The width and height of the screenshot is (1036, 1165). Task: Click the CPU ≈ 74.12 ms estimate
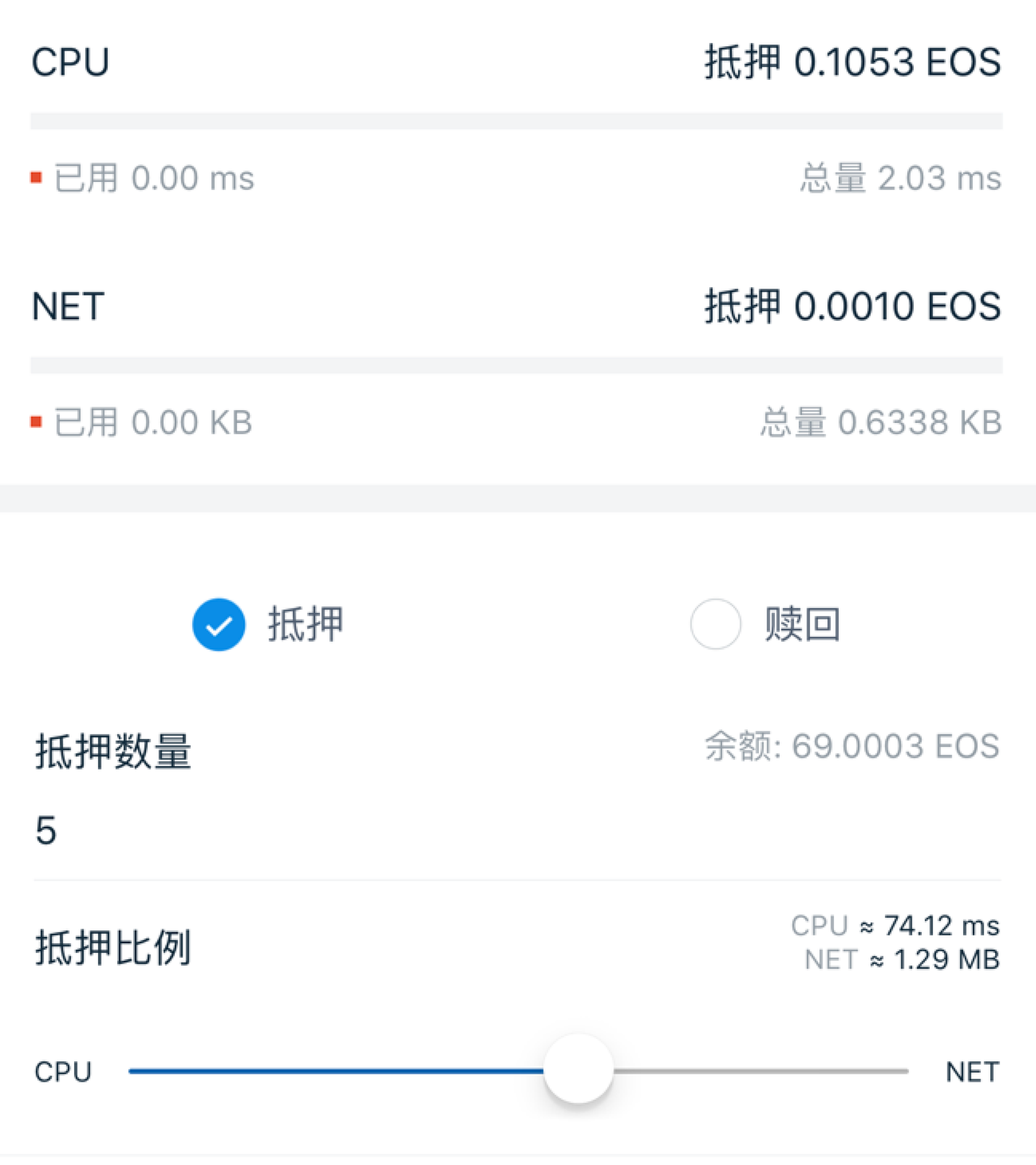[895, 926]
